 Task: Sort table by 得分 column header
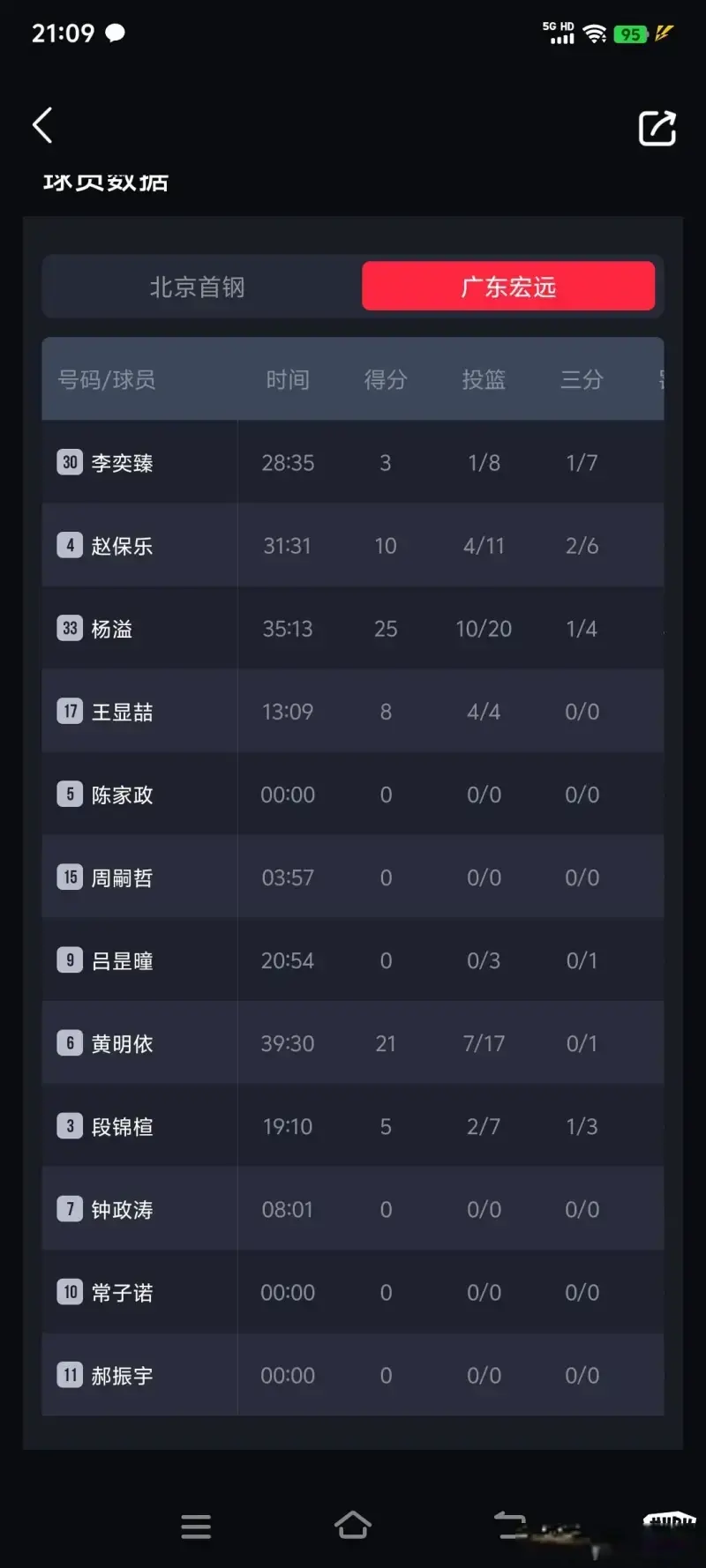point(385,379)
